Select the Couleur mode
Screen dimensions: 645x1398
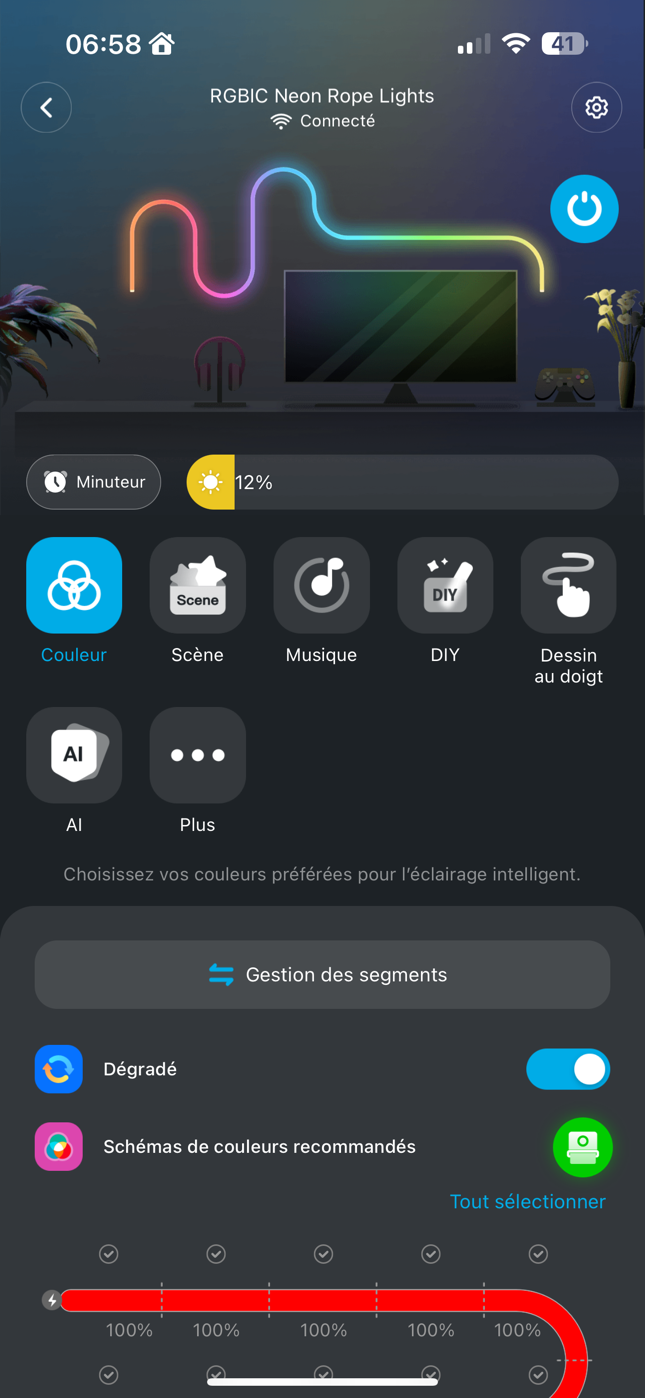74,586
